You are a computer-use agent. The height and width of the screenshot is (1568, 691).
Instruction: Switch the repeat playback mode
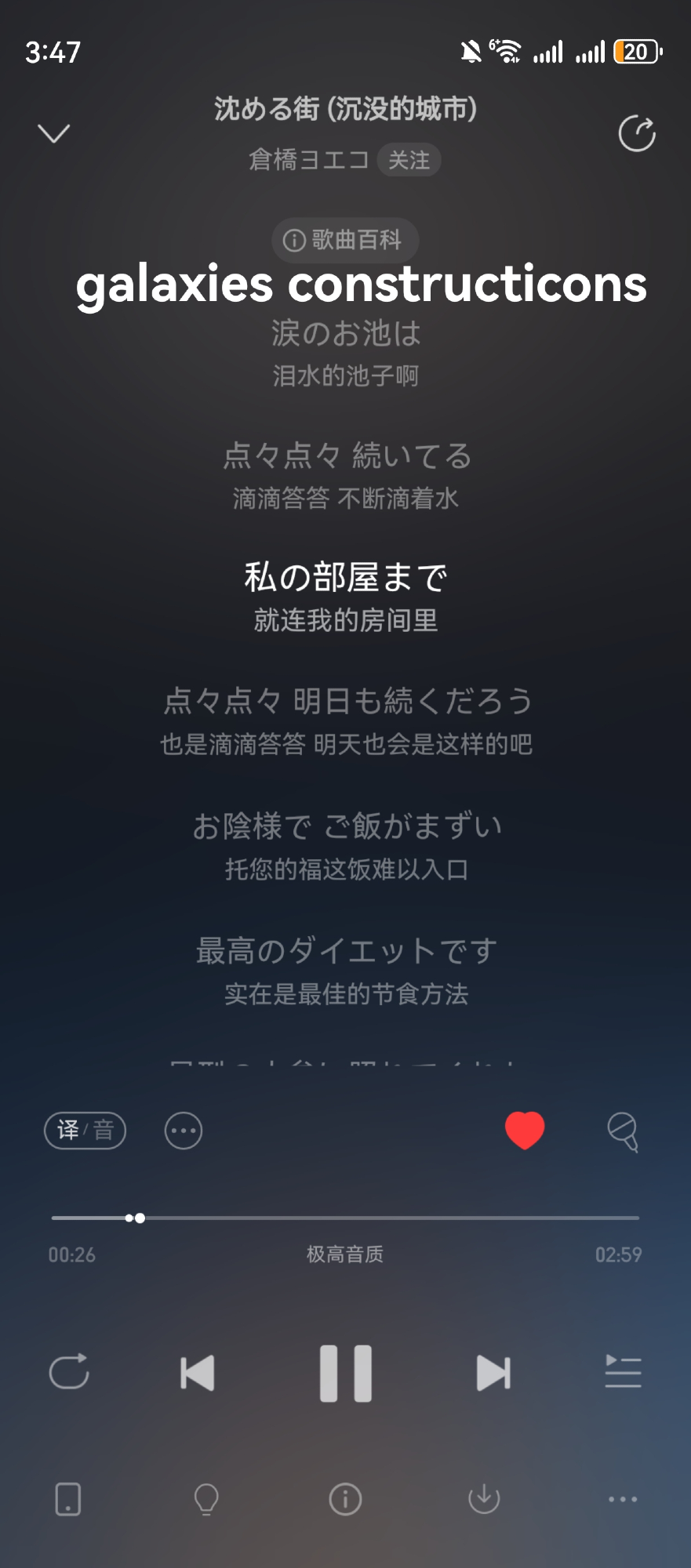pos(69,1372)
